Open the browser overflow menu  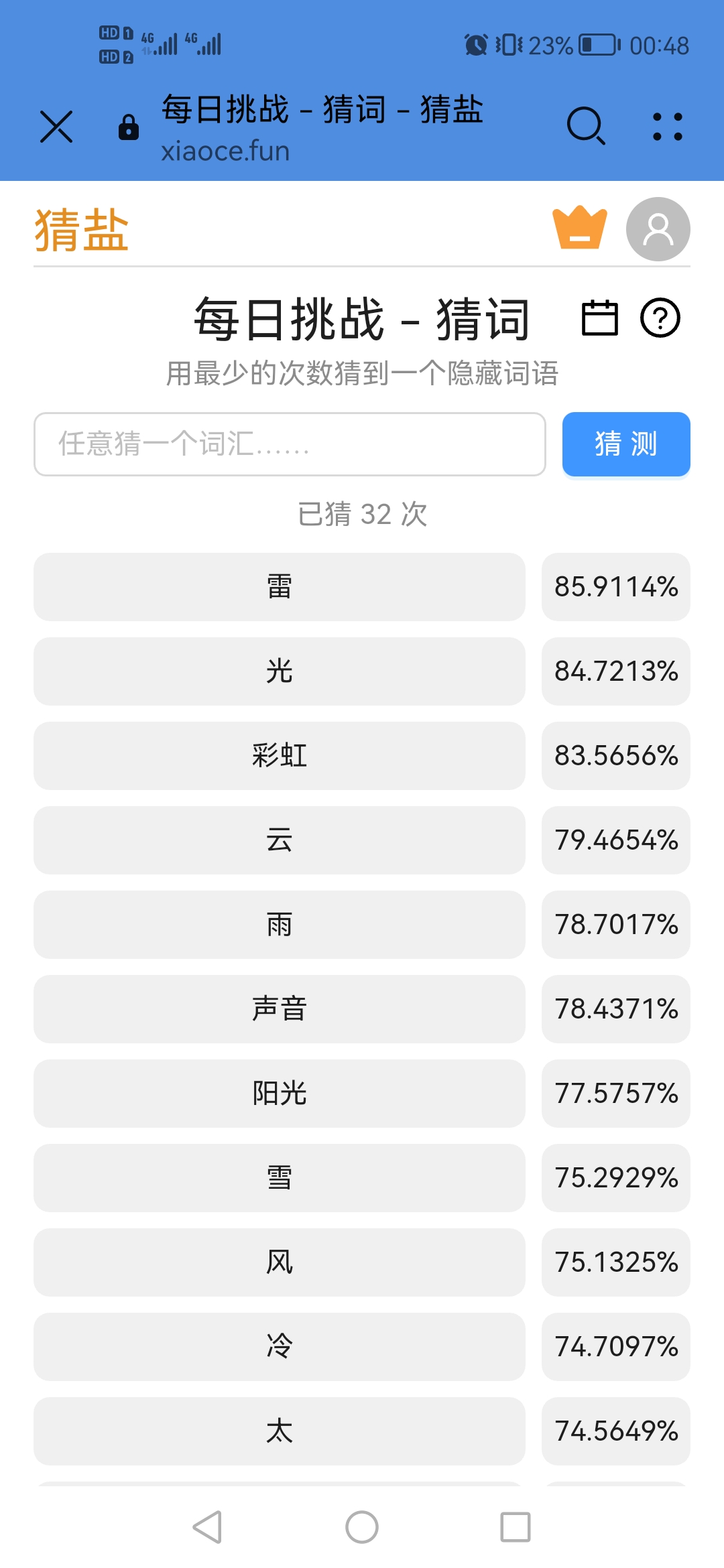click(667, 127)
